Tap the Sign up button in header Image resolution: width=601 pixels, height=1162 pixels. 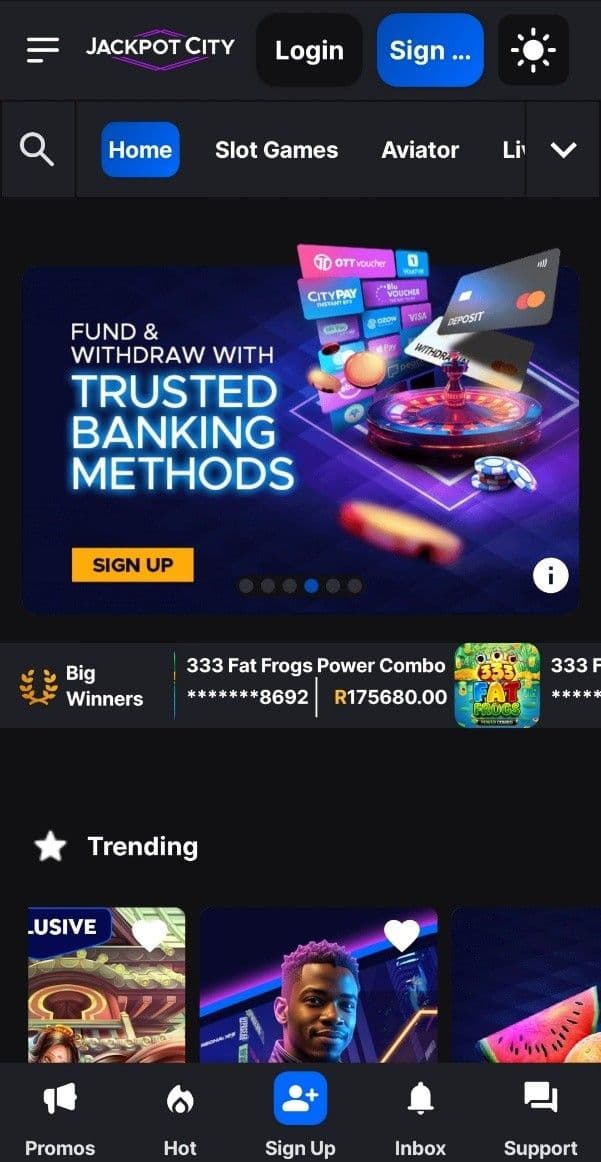pyautogui.click(x=430, y=50)
